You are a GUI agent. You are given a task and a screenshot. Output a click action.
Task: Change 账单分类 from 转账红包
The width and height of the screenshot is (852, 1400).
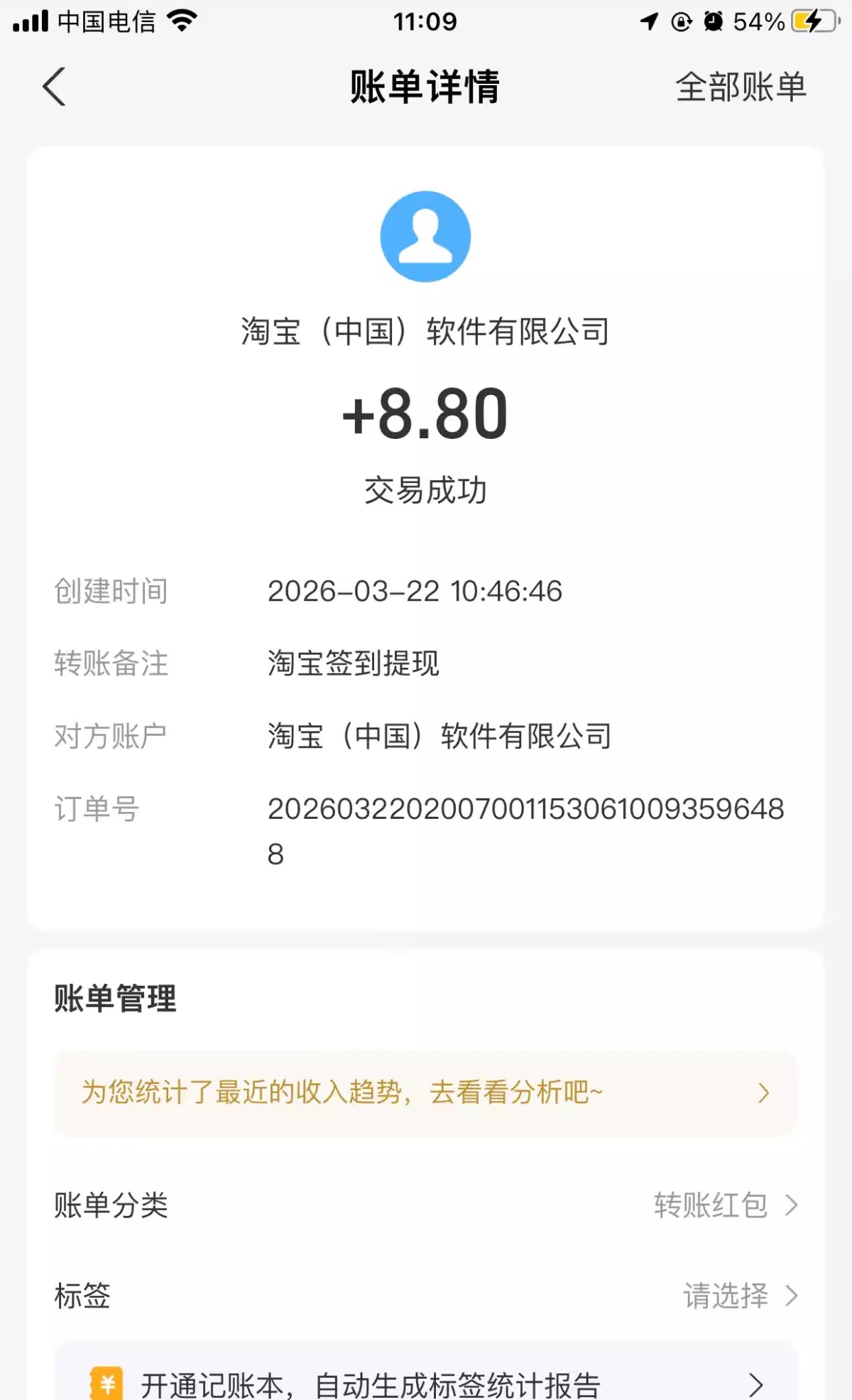click(724, 1205)
